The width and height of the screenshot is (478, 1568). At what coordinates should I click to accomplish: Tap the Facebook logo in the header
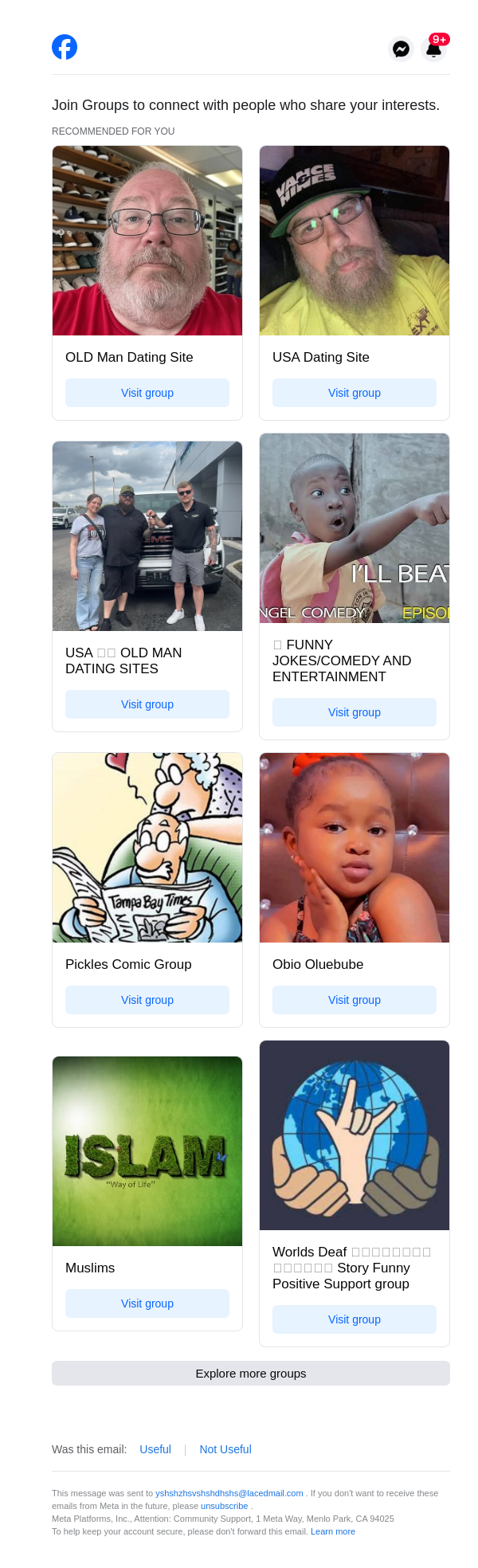pyautogui.click(x=65, y=48)
